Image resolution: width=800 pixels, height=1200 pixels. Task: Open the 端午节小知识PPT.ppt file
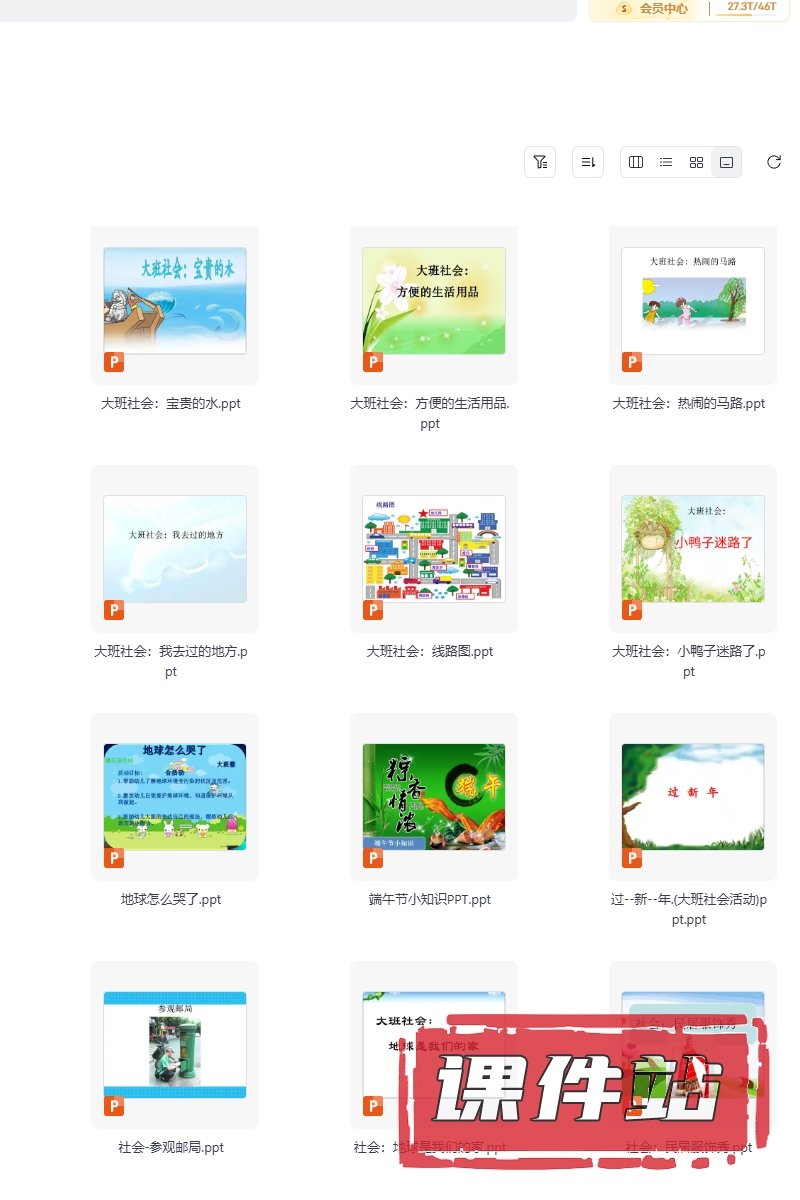coord(434,797)
